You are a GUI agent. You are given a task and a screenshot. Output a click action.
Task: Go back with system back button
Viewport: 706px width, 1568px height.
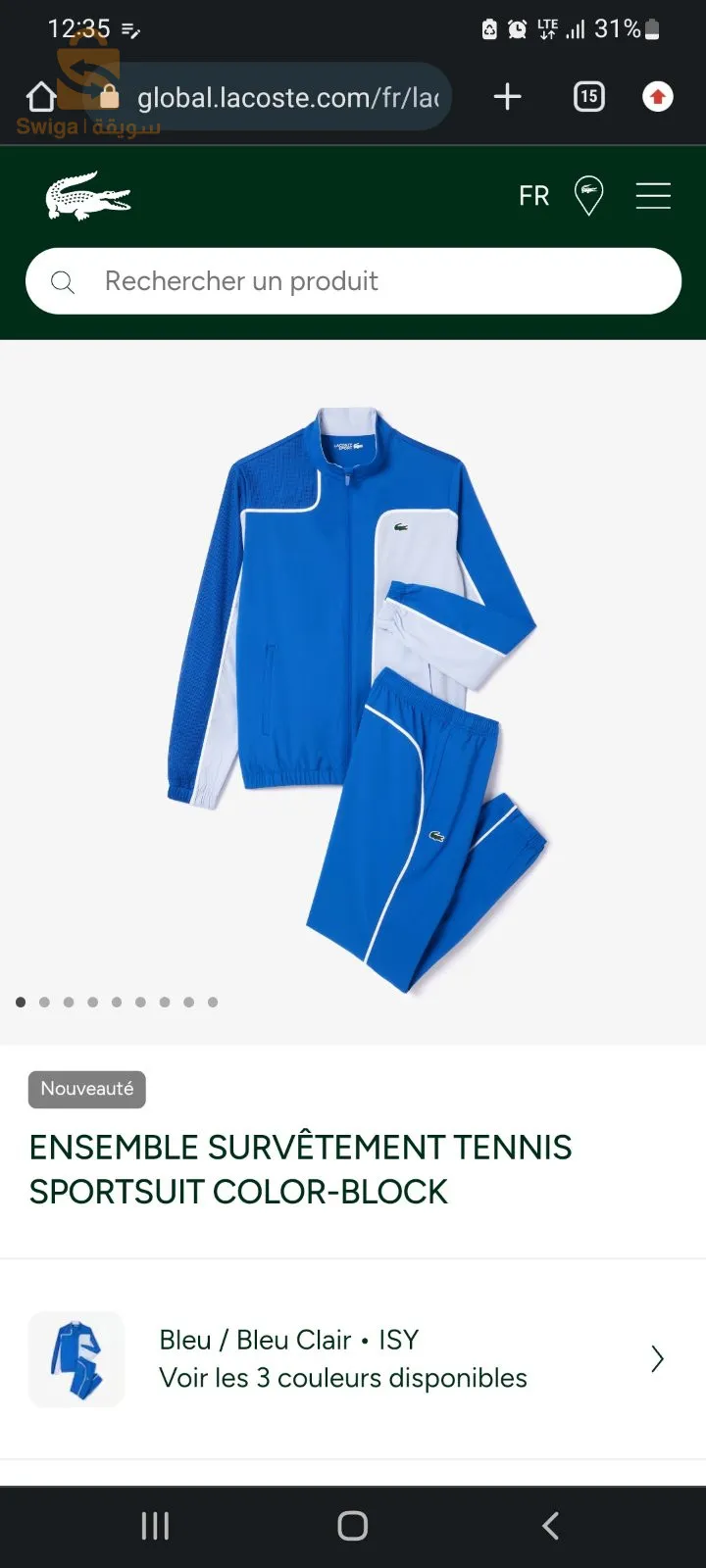tap(550, 1526)
